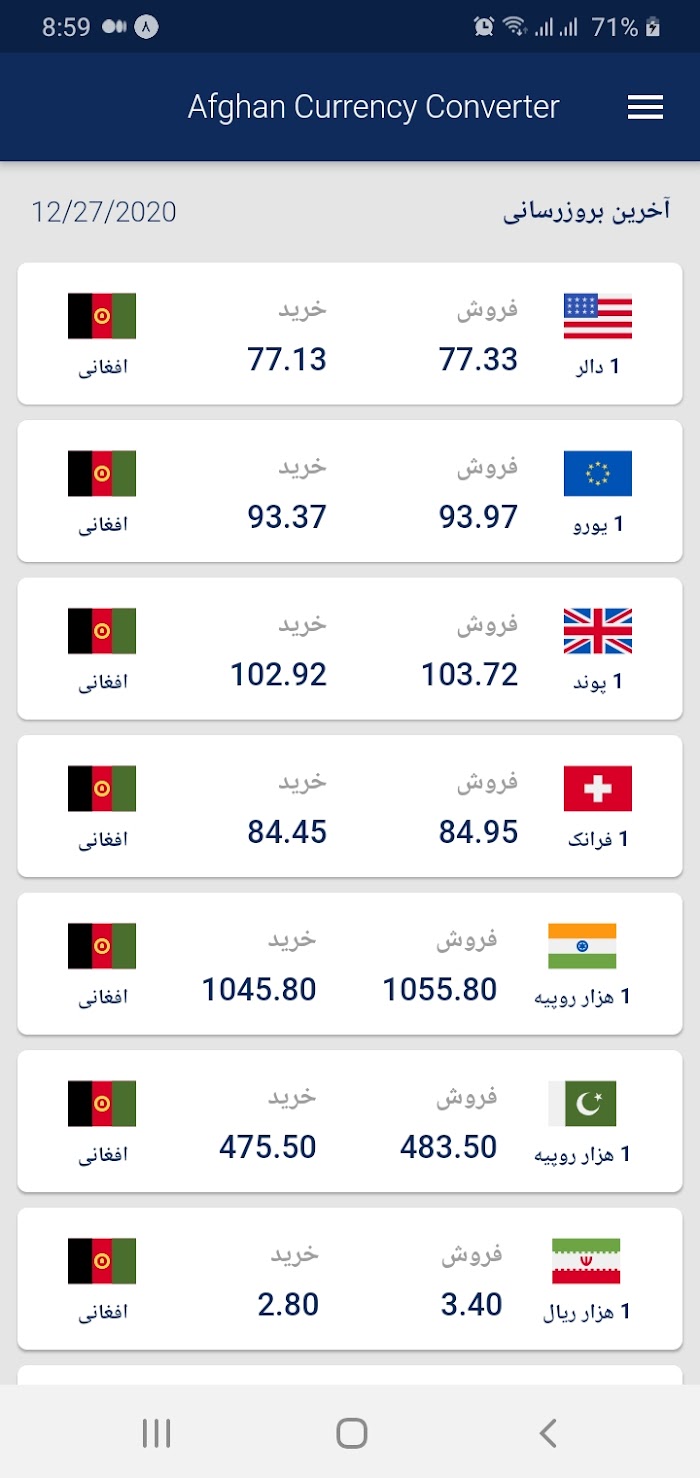Tap the British pound rate card
700x1478 pixels.
point(350,649)
